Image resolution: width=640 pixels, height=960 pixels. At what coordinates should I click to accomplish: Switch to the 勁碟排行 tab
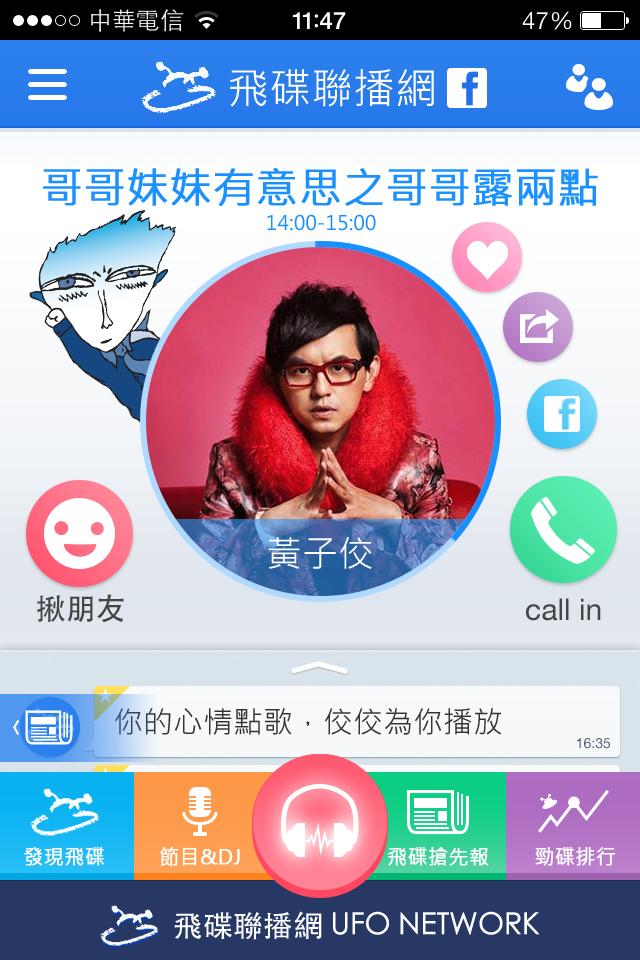coord(574,827)
